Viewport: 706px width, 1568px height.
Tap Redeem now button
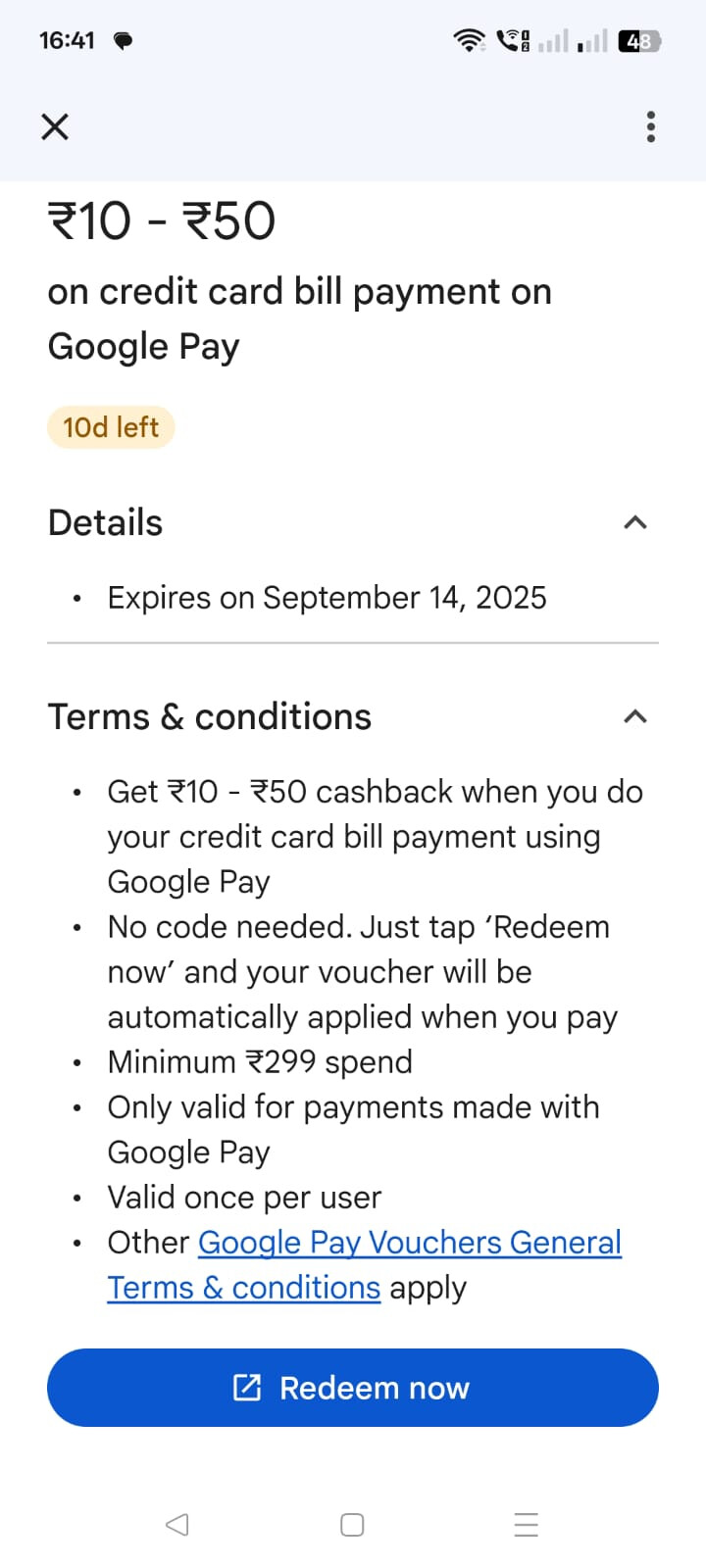click(x=353, y=1388)
